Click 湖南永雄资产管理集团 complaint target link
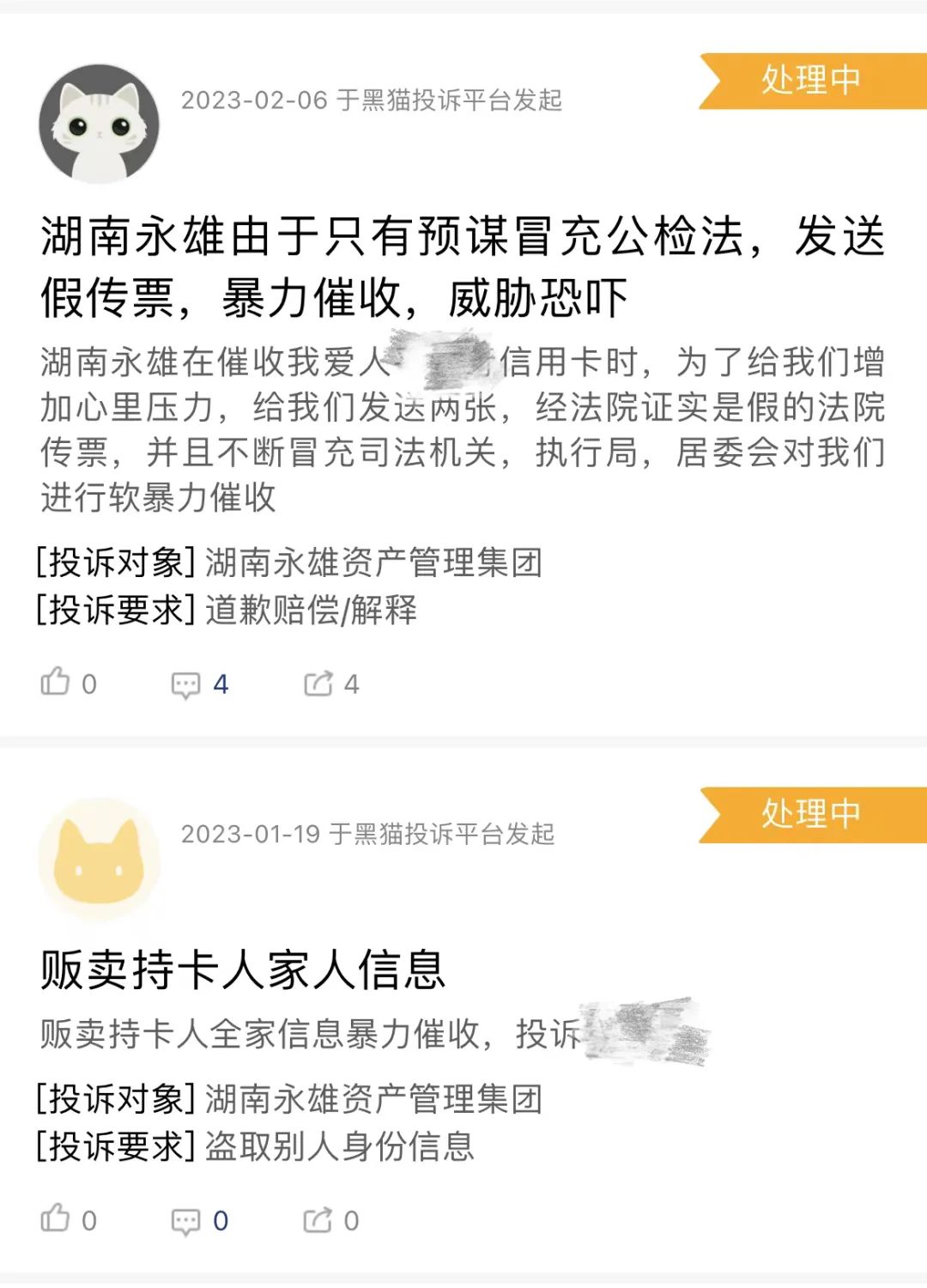Screen dimensions: 927x1288 (373, 563)
